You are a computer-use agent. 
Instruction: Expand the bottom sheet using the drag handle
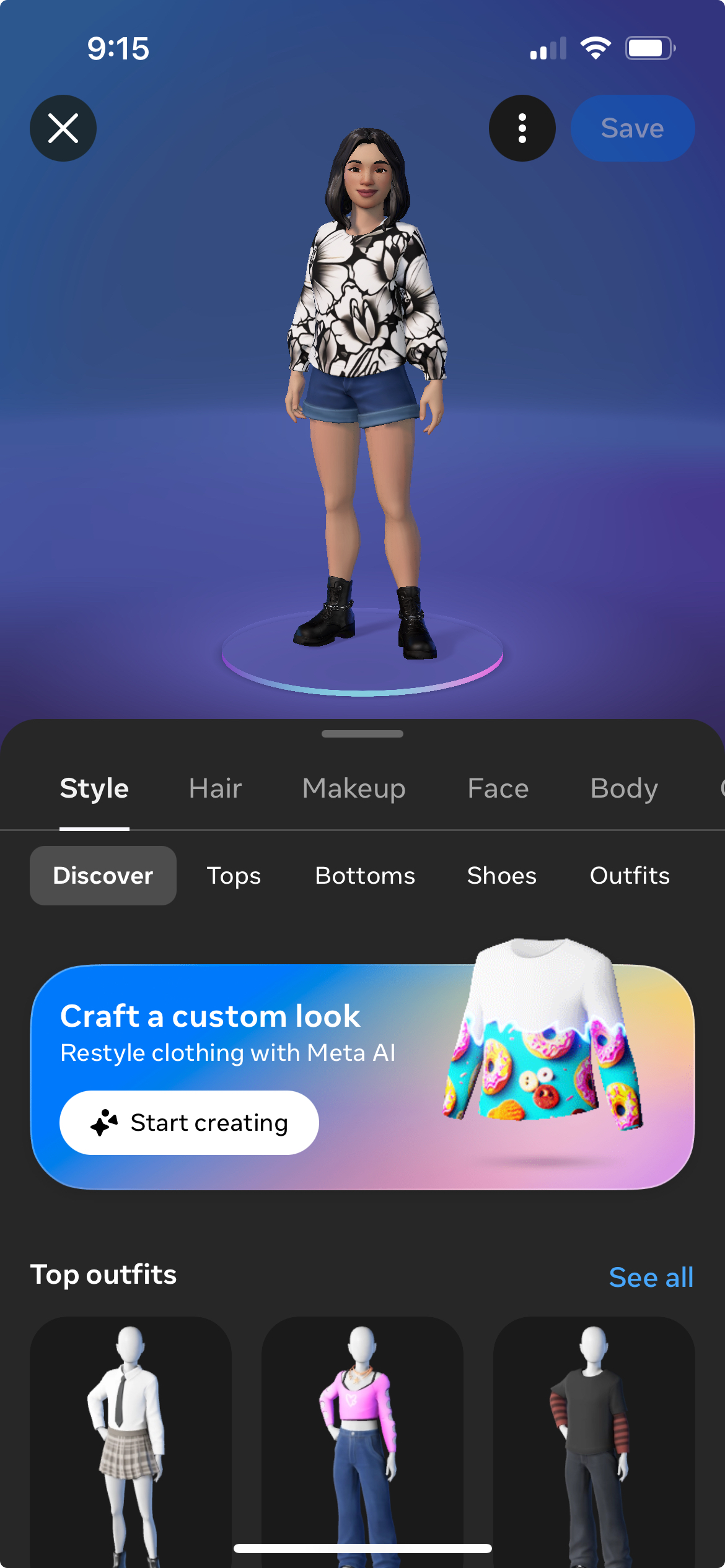pyautogui.click(x=362, y=734)
